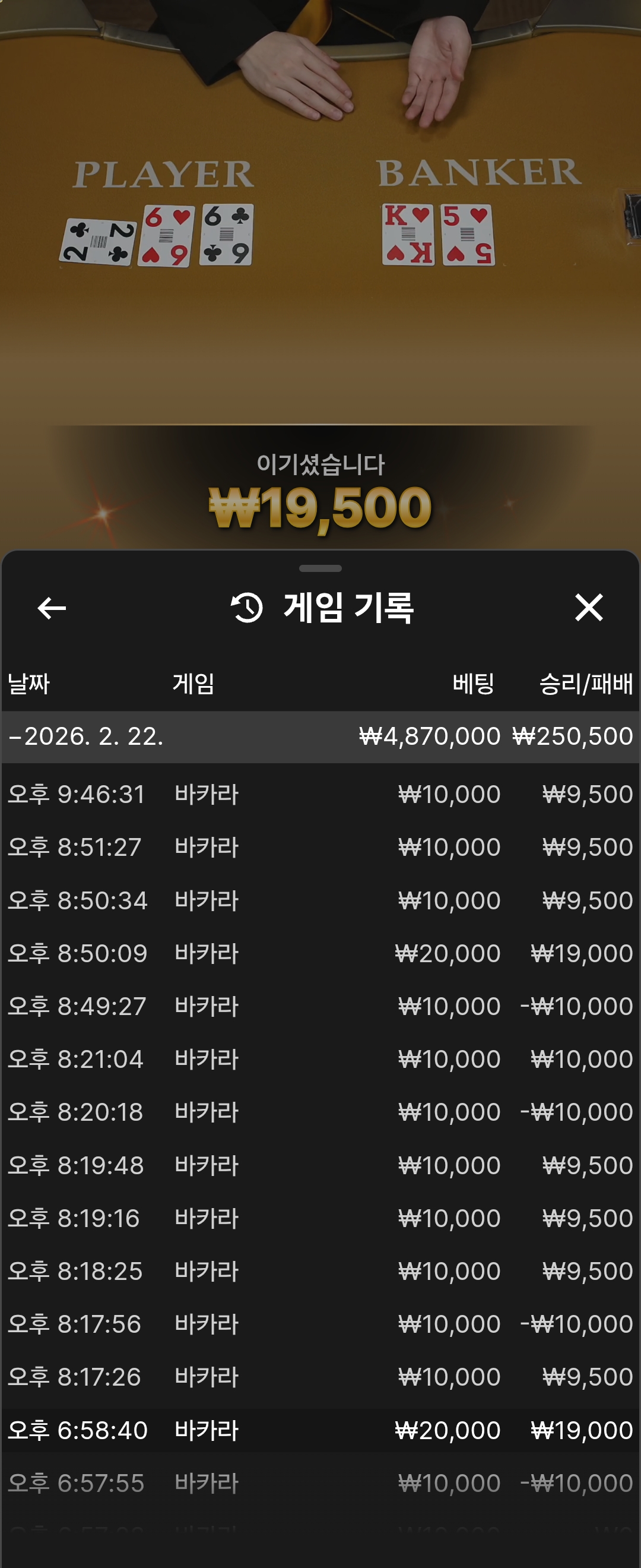641x1568 pixels.
Task: Close the 게임 기록 panel
Action: pyautogui.click(x=588, y=608)
